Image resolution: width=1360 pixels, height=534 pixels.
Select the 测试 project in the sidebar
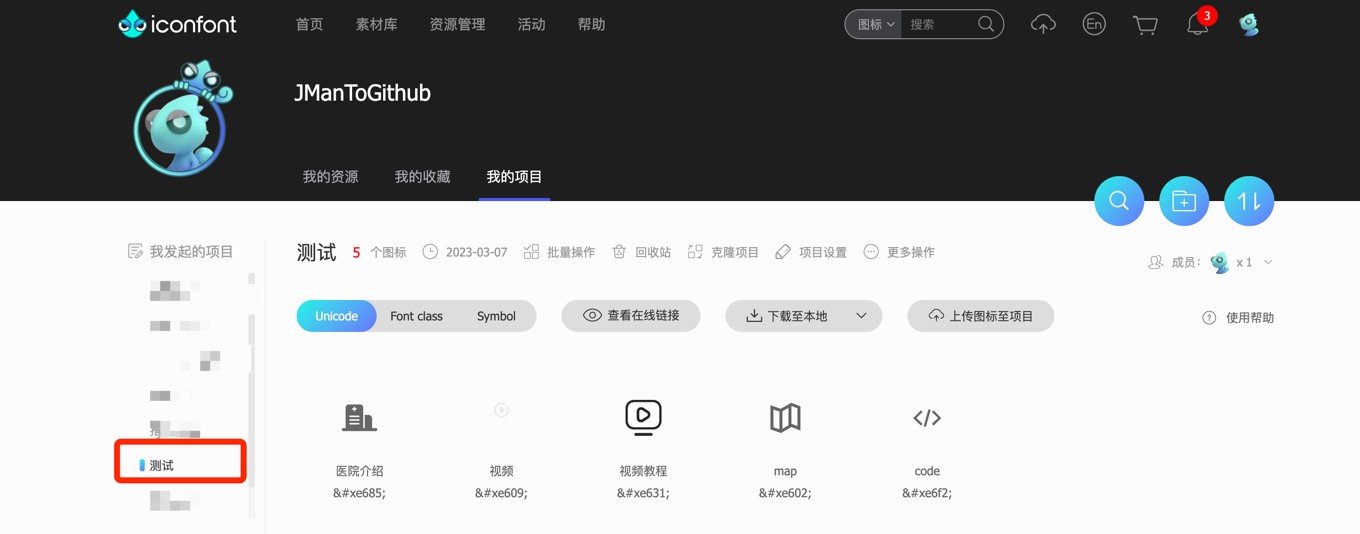point(162,465)
